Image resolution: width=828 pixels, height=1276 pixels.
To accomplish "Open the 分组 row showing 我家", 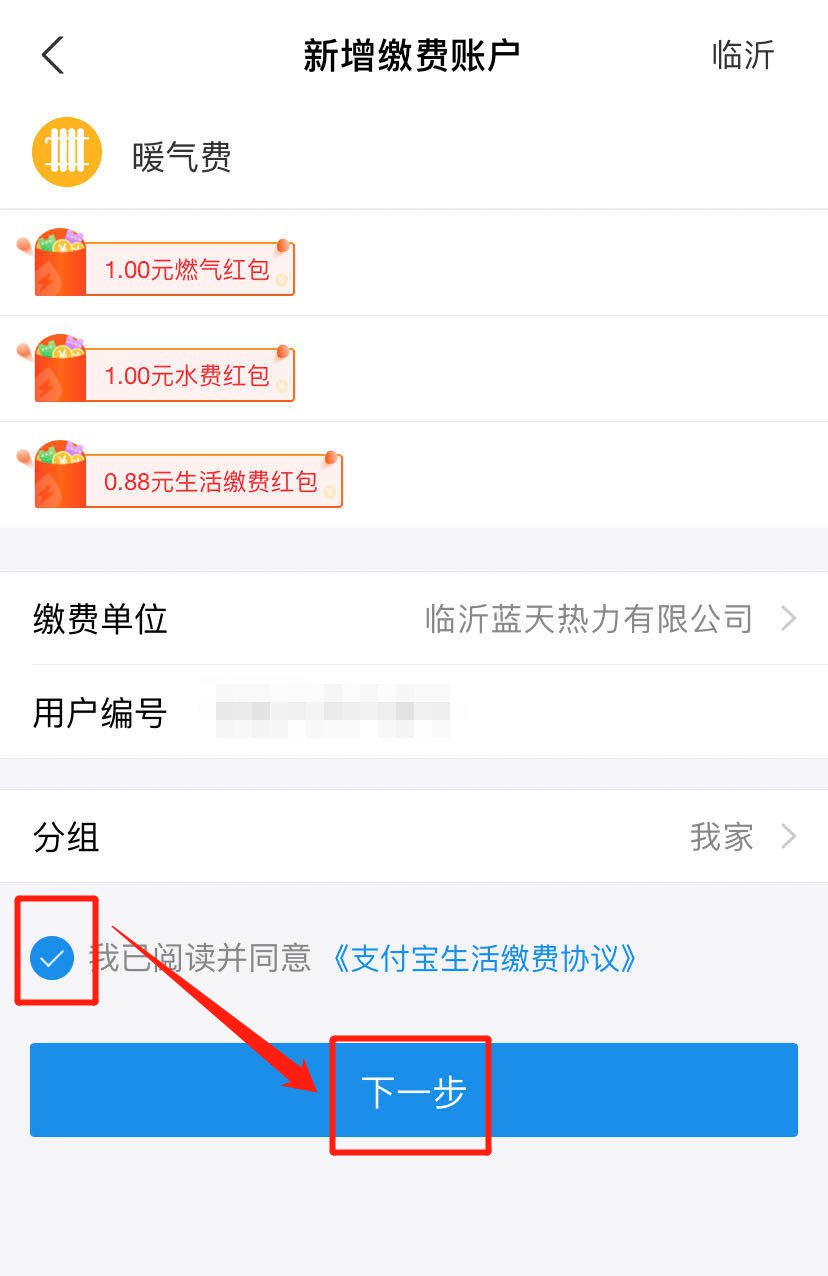I will click(414, 836).
